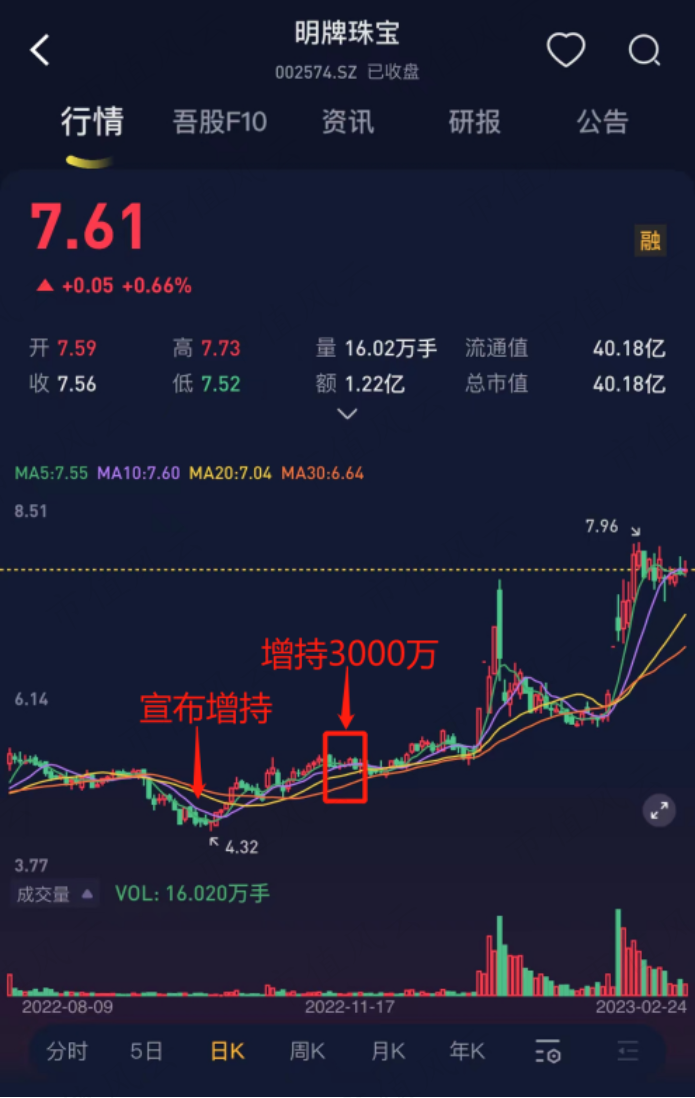Switch to the 年K chart
This screenshot has height=1098, width=695.
tap(467, 1051)
